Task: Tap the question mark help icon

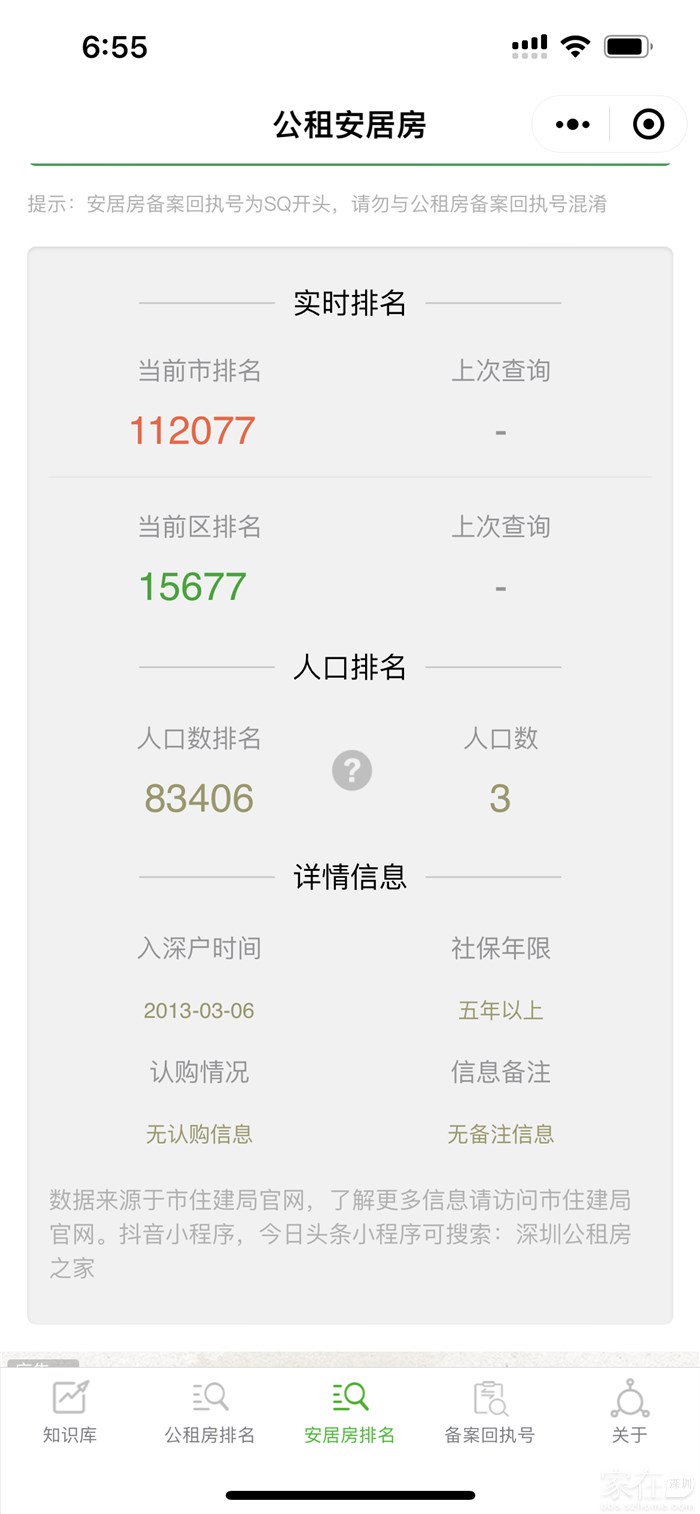Action: click(351, 771)
